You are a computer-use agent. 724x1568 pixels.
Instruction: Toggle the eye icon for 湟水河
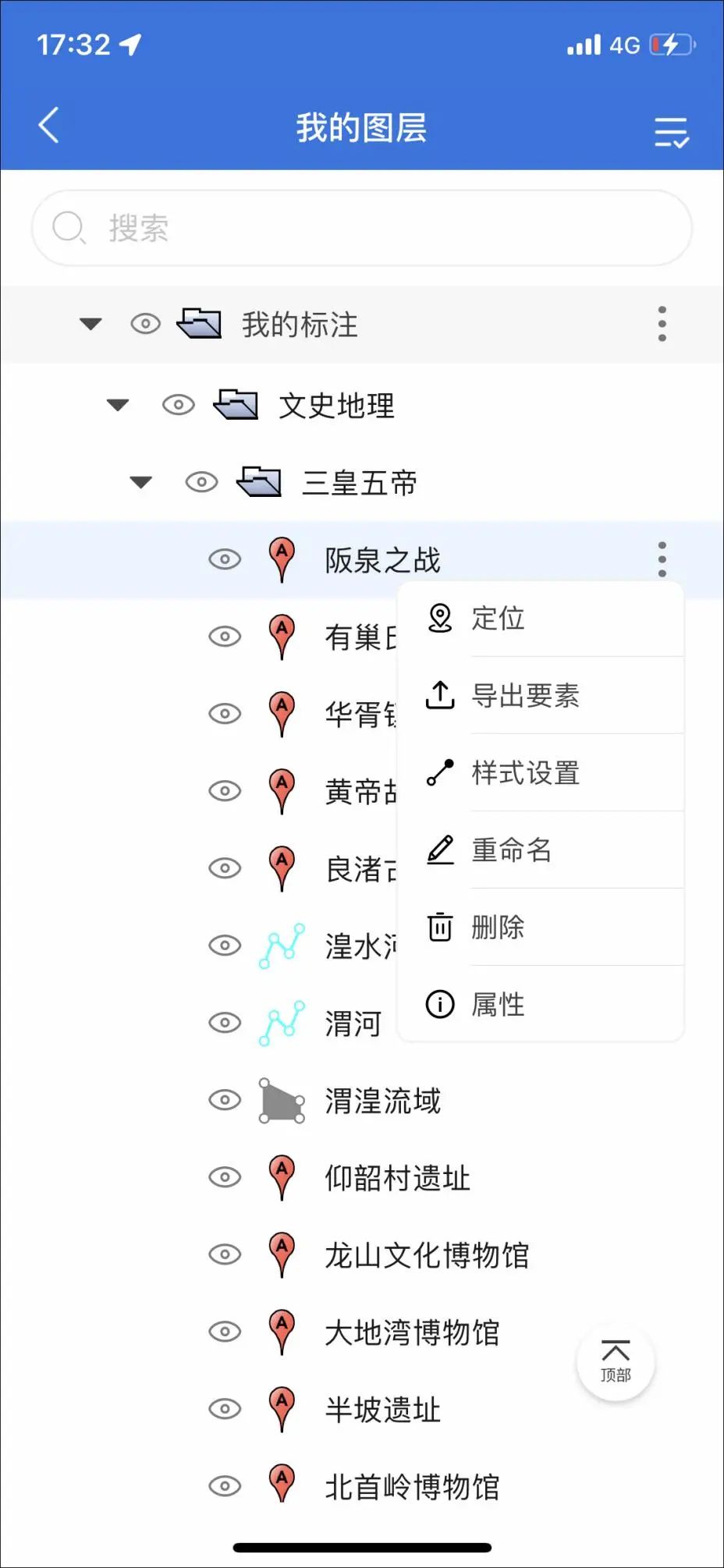pyautogui.click(x=225, y=945)
